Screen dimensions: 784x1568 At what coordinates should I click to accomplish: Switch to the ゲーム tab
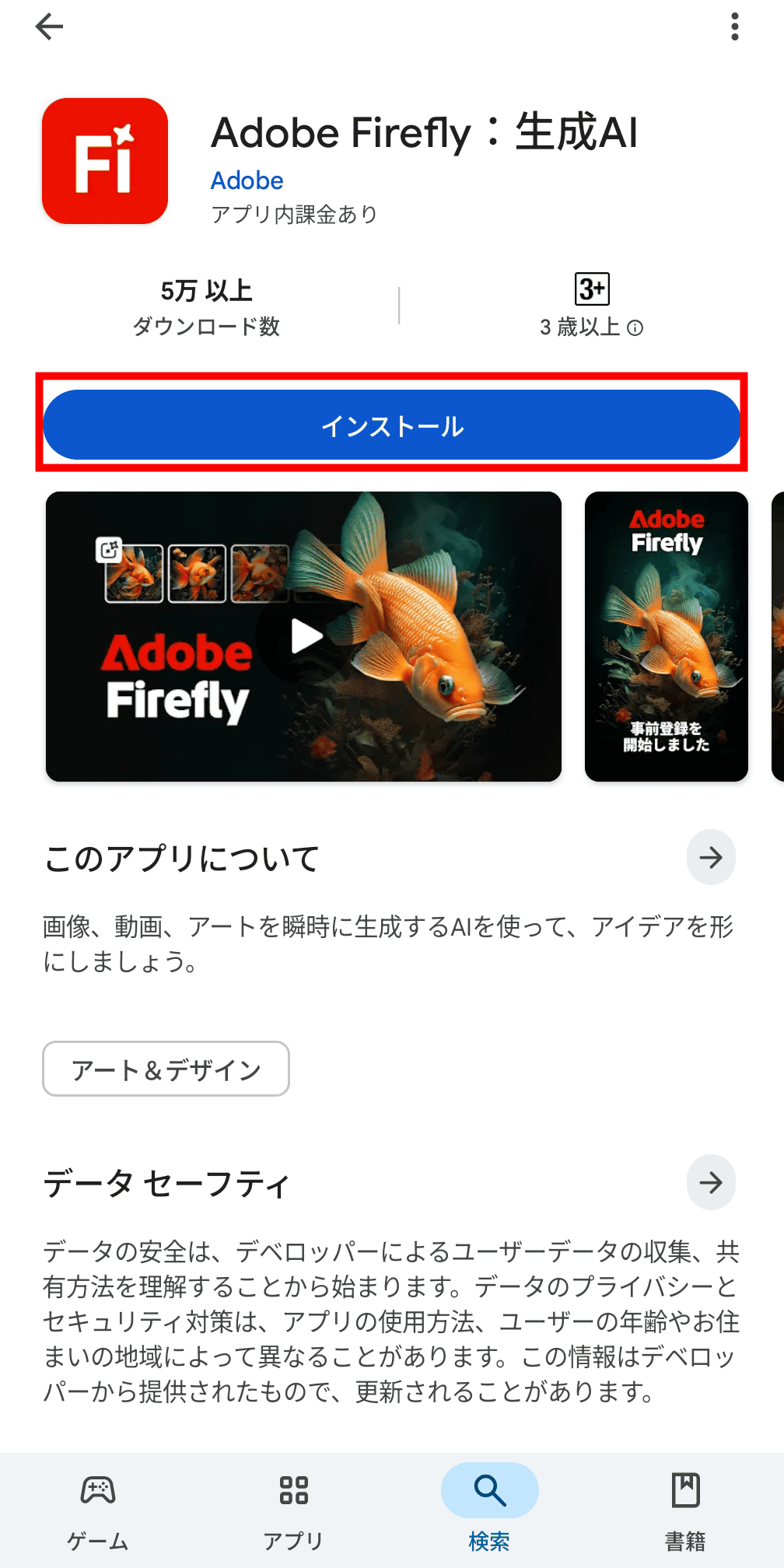click(98, 1510)
